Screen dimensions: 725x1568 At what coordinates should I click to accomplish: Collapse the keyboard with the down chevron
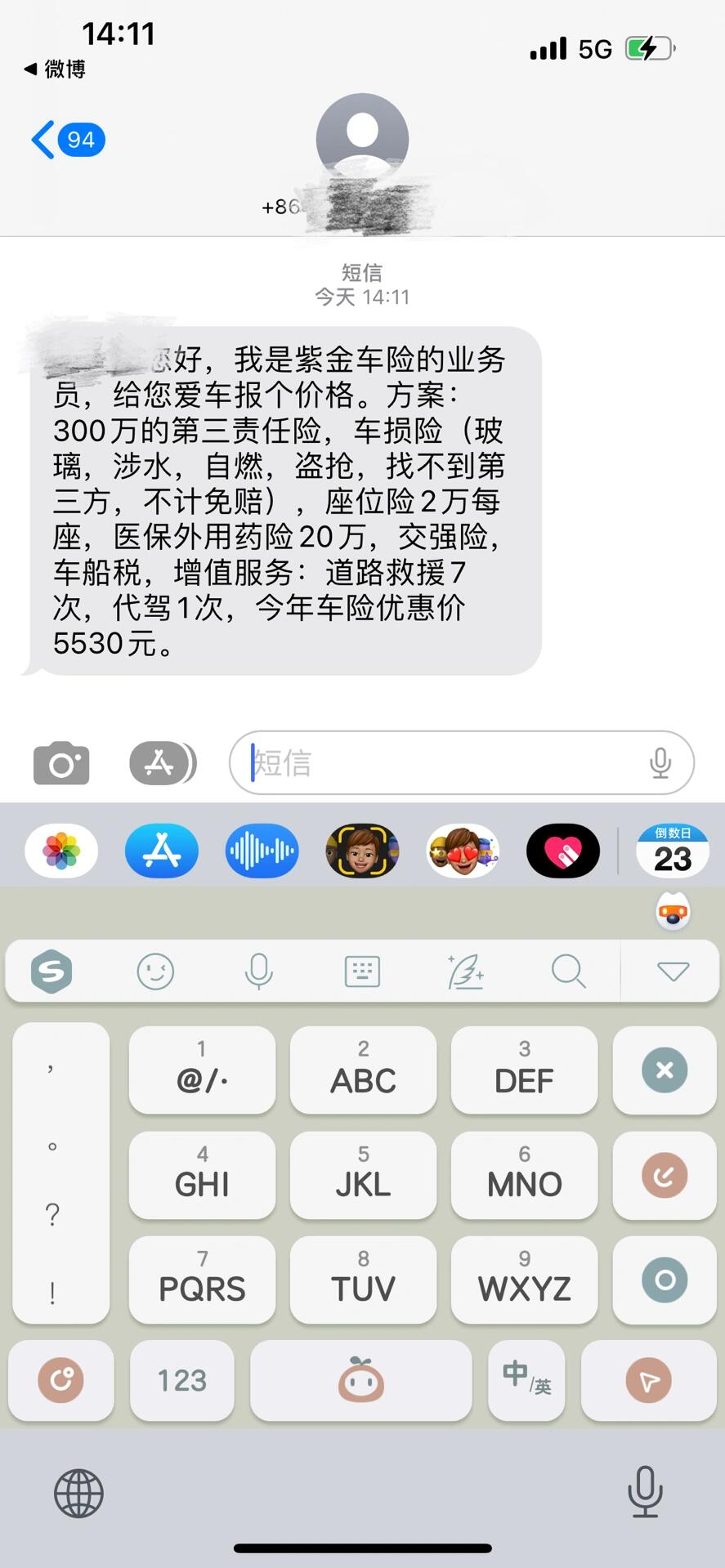[x=672, y=972]
